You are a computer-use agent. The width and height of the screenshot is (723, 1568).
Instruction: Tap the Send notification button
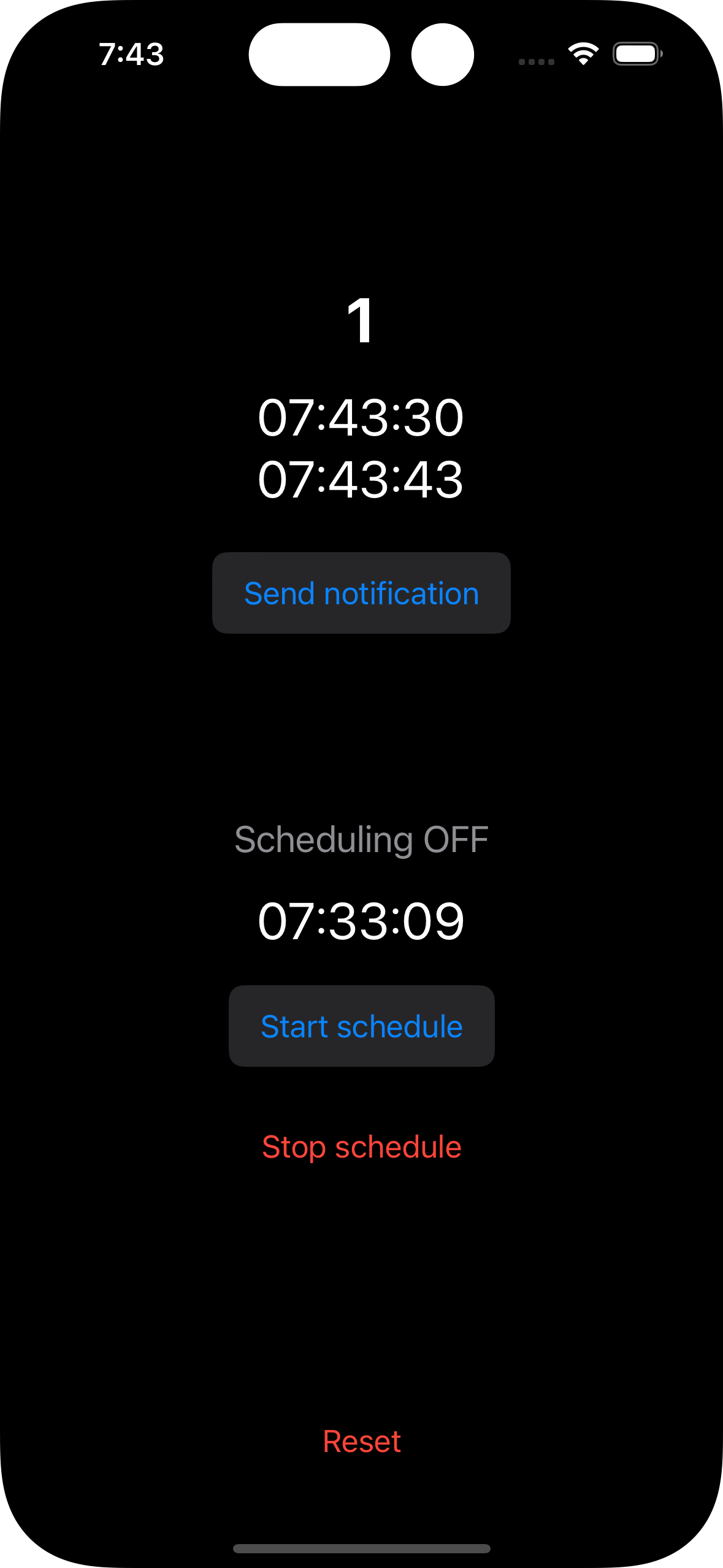pos(361,593)
